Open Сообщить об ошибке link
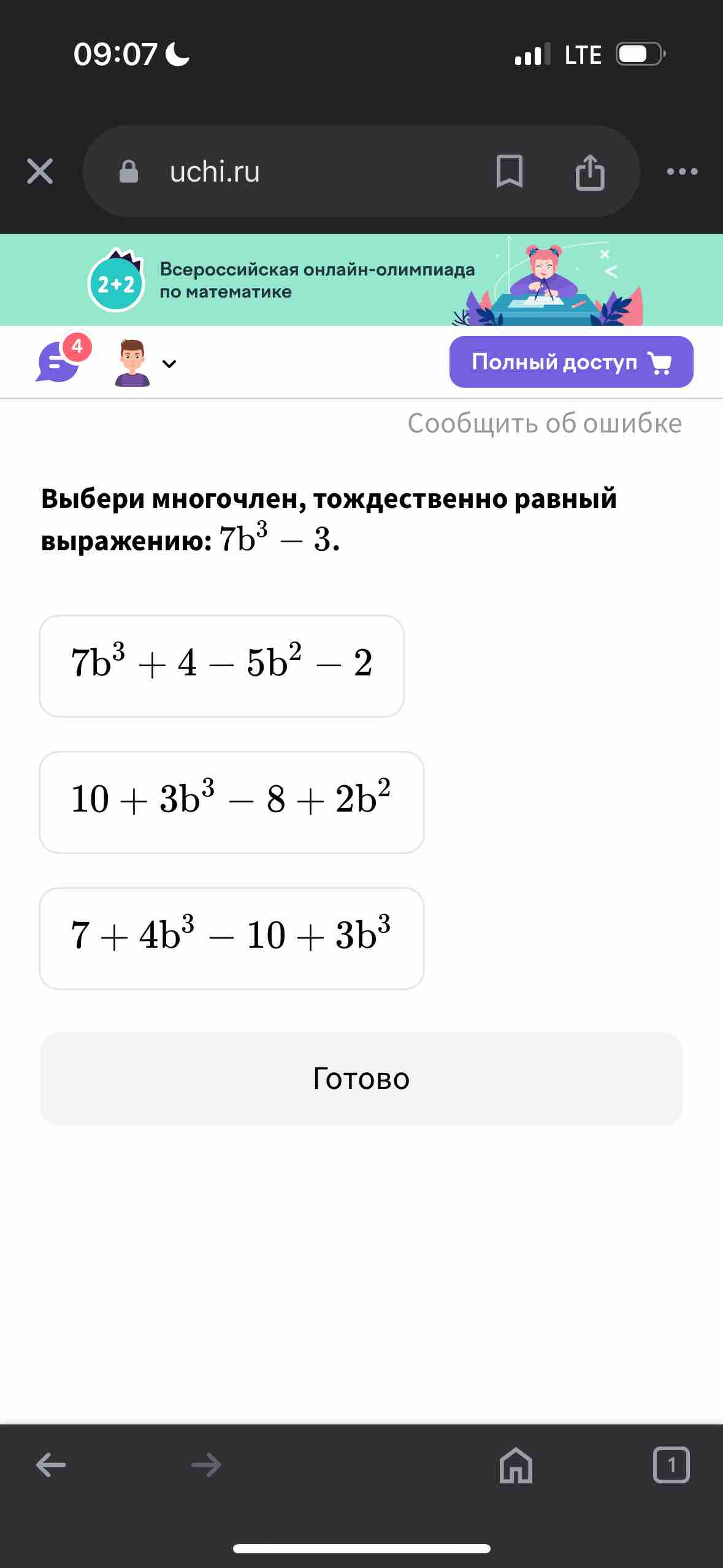The height and width of the screenshot is (1568, 723). tap(545, 423)
